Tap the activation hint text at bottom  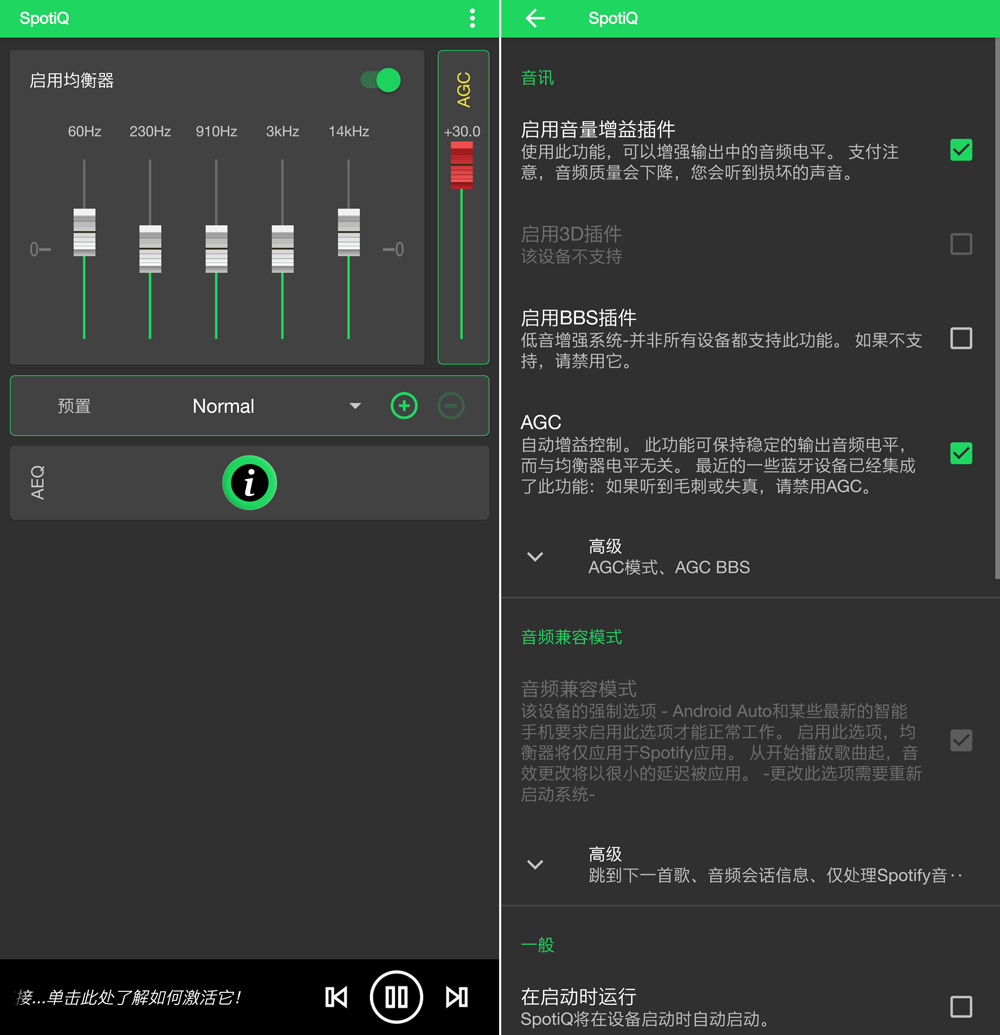[130, 997]
